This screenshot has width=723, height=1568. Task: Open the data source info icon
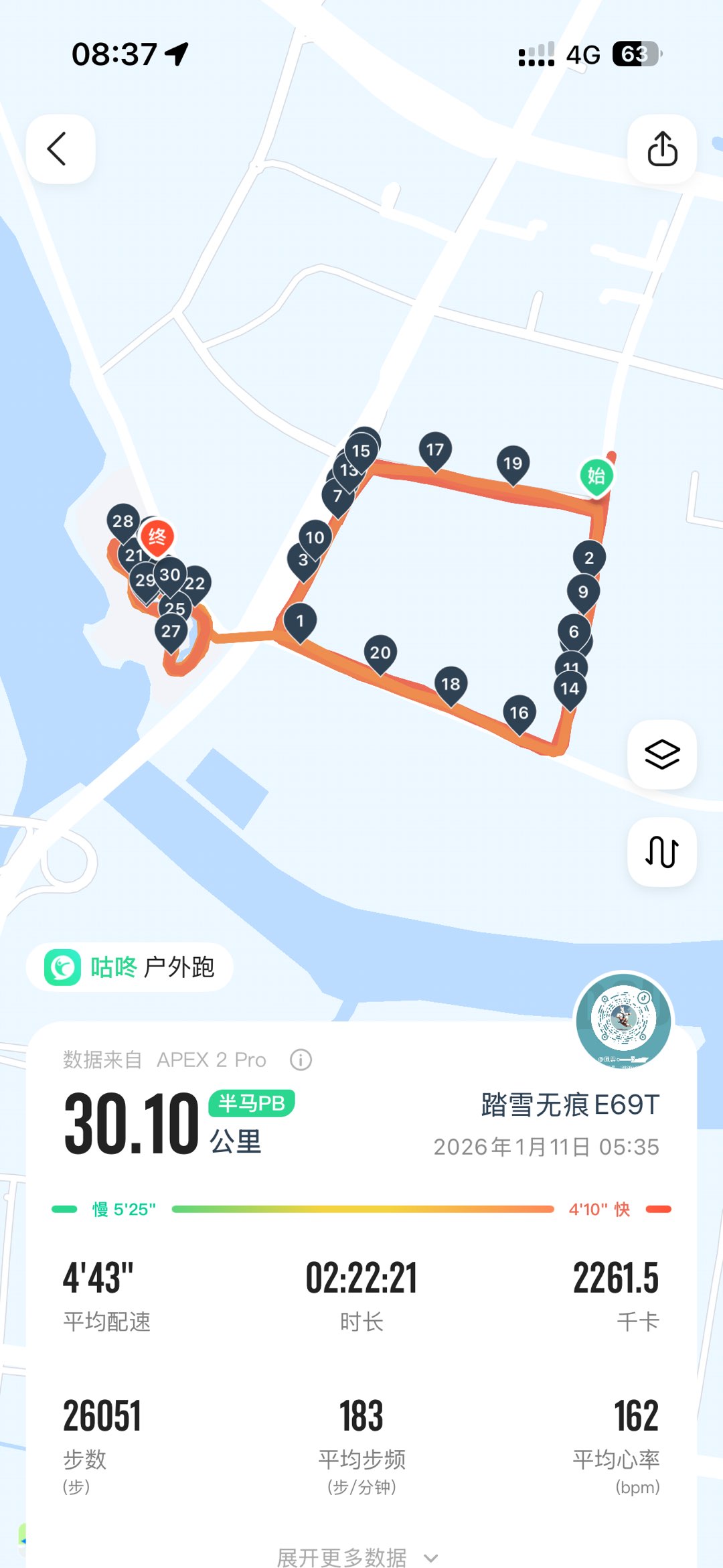pos(301,1060)
